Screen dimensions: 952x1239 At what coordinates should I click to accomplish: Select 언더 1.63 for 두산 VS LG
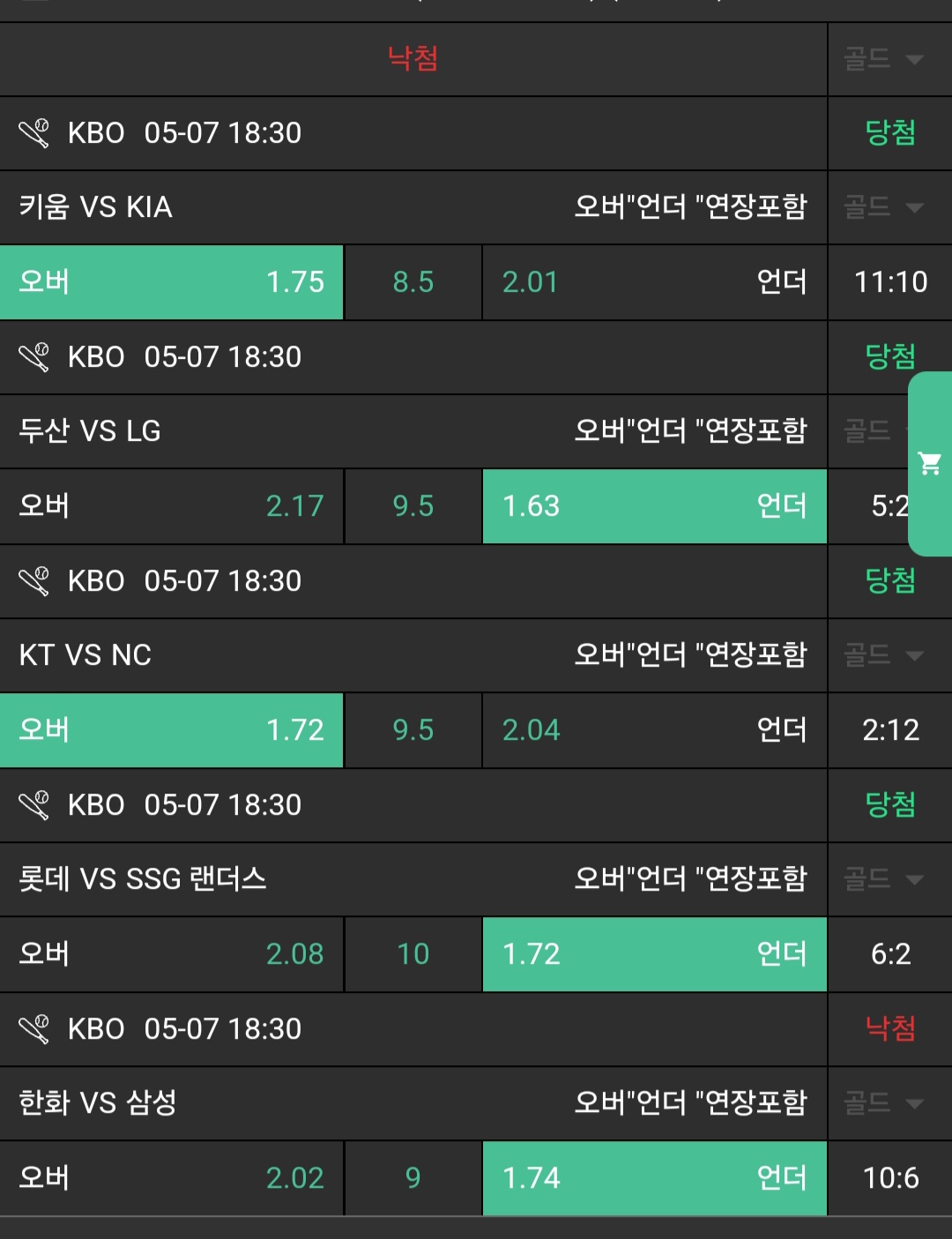pos(654,506)
